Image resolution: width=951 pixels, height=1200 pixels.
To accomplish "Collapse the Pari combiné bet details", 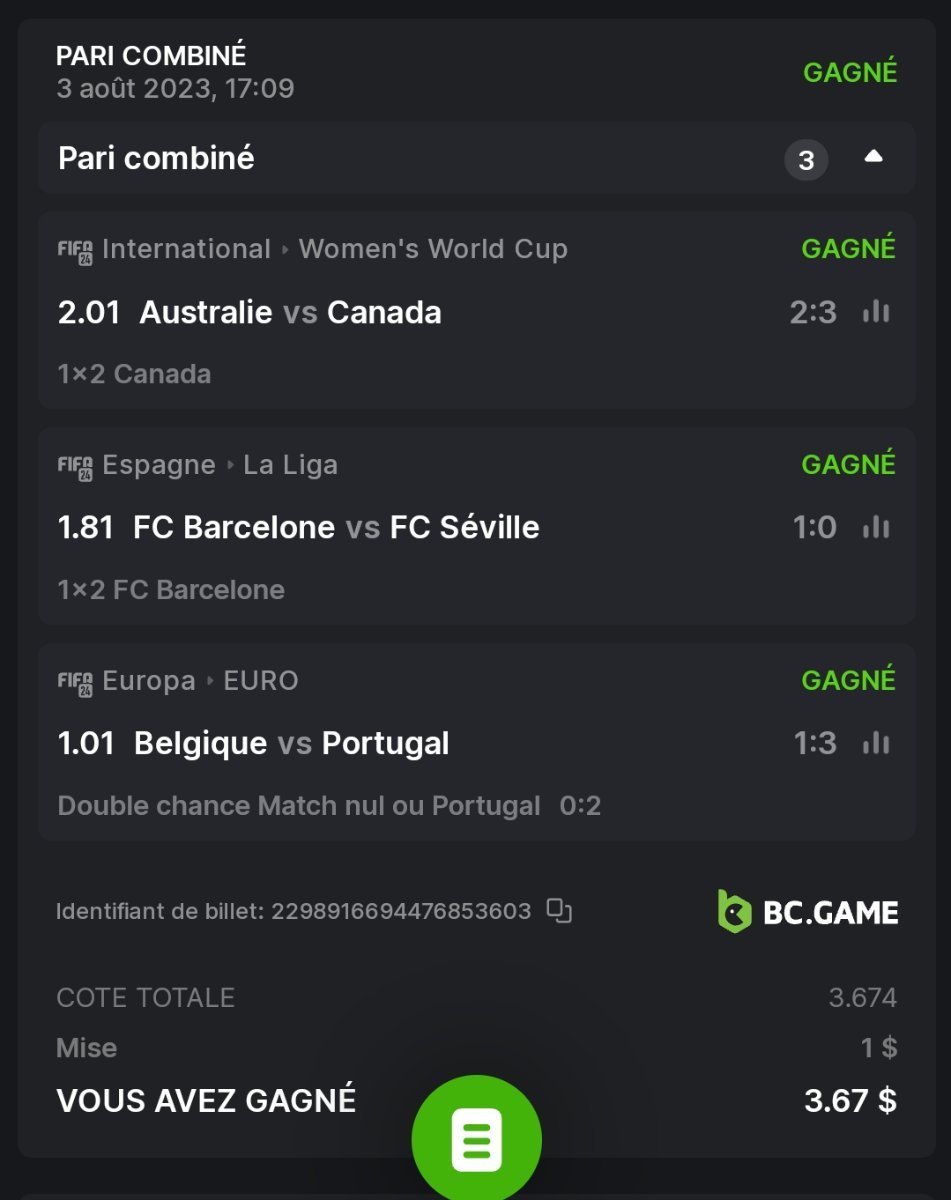I will tap(873, 157).
